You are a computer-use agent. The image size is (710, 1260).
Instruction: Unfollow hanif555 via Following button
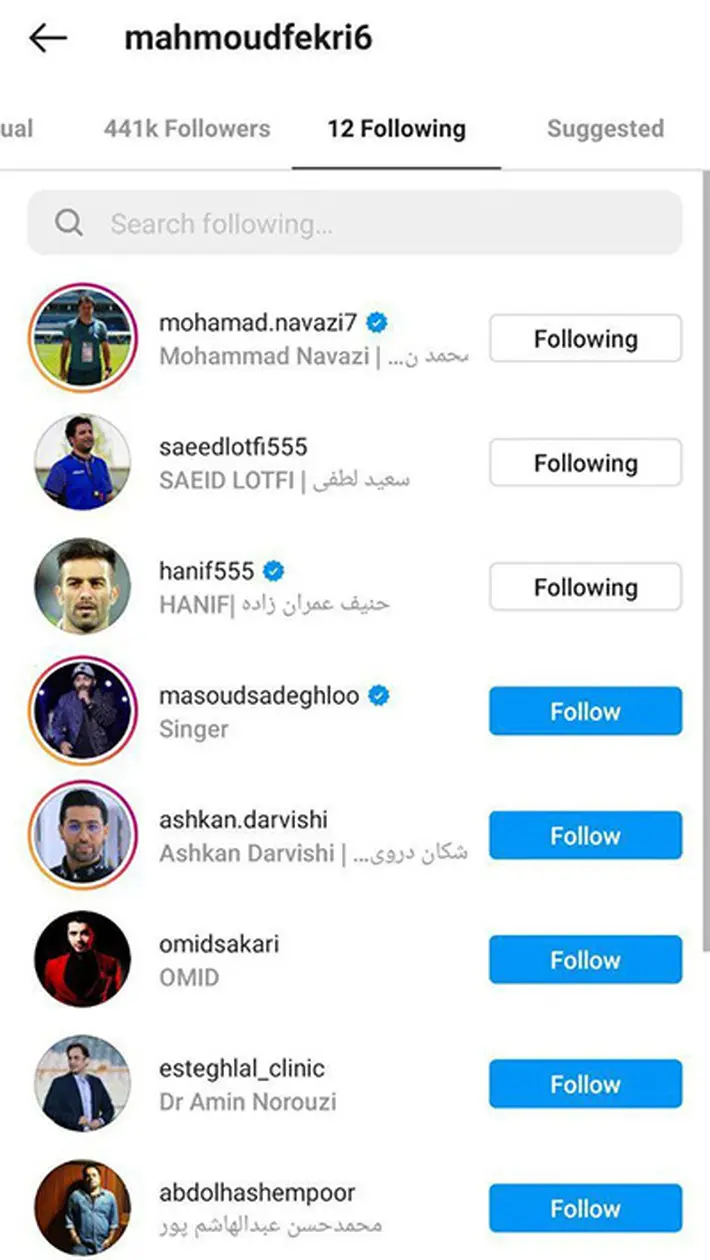[x=585, y=587]
